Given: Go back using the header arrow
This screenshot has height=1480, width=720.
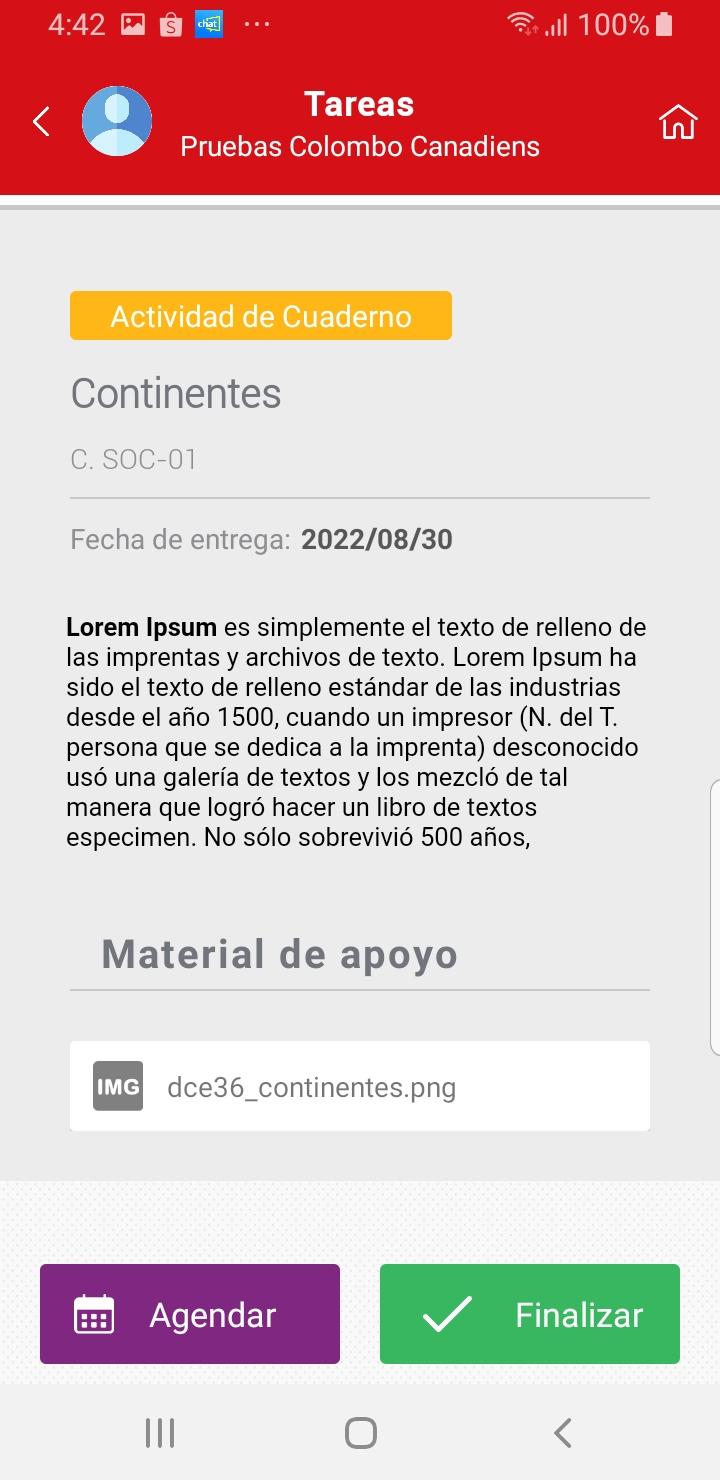Looking at the screenshot, I should coord(41,122).
